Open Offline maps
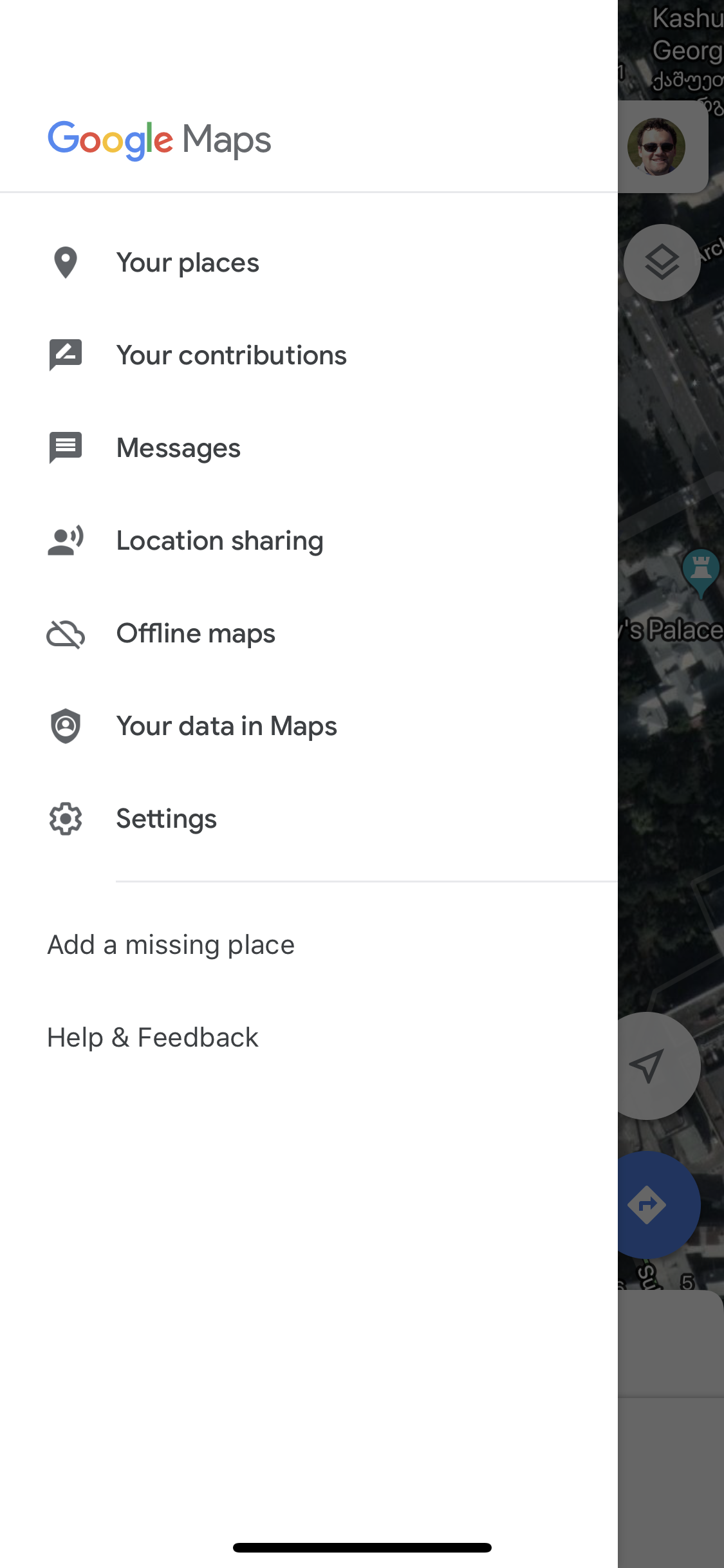The width and height of the screenshot is (724, 1568). pyautogui.click(x=309, y=633)
